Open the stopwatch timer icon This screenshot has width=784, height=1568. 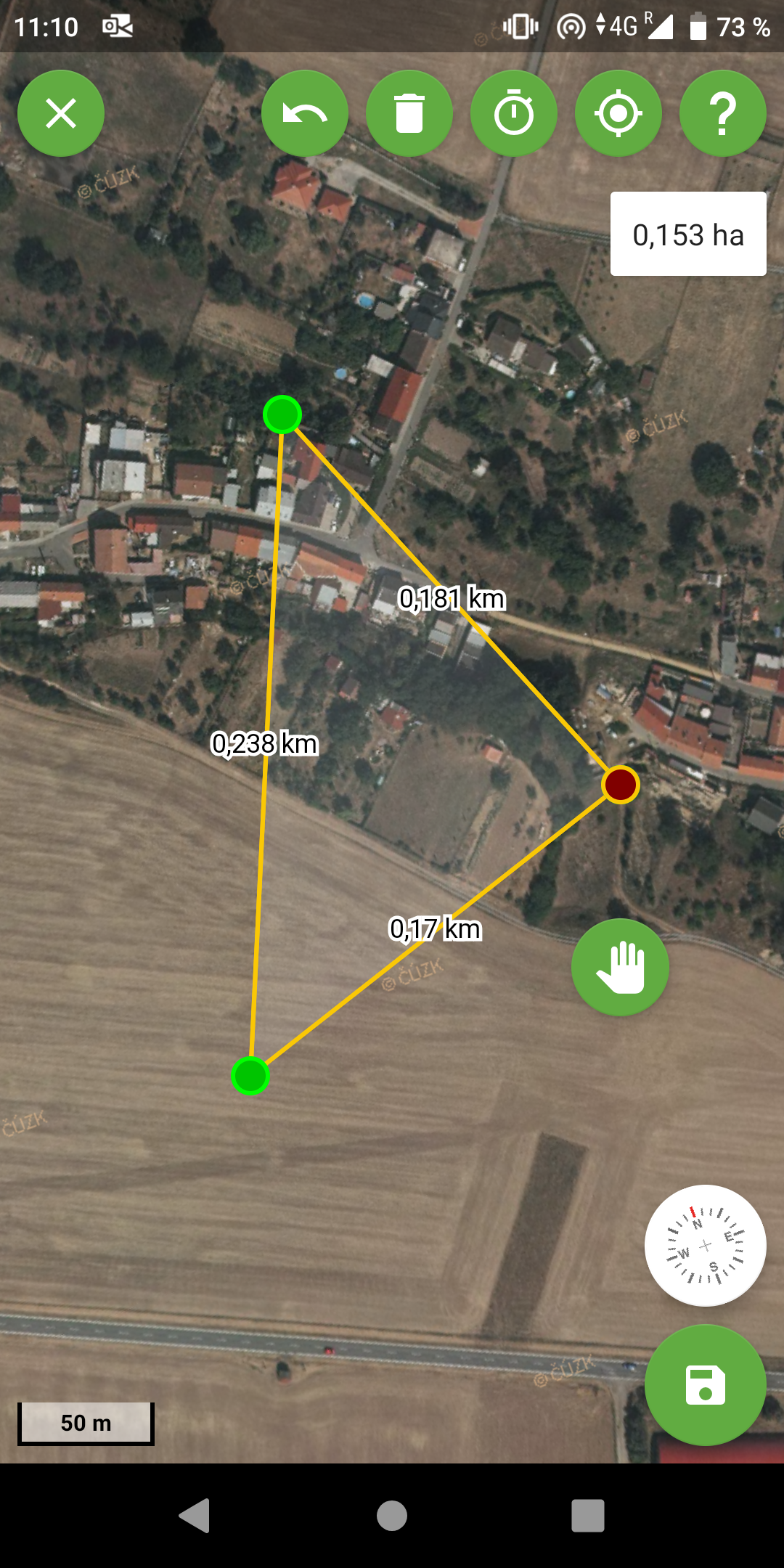coord(514,113)
